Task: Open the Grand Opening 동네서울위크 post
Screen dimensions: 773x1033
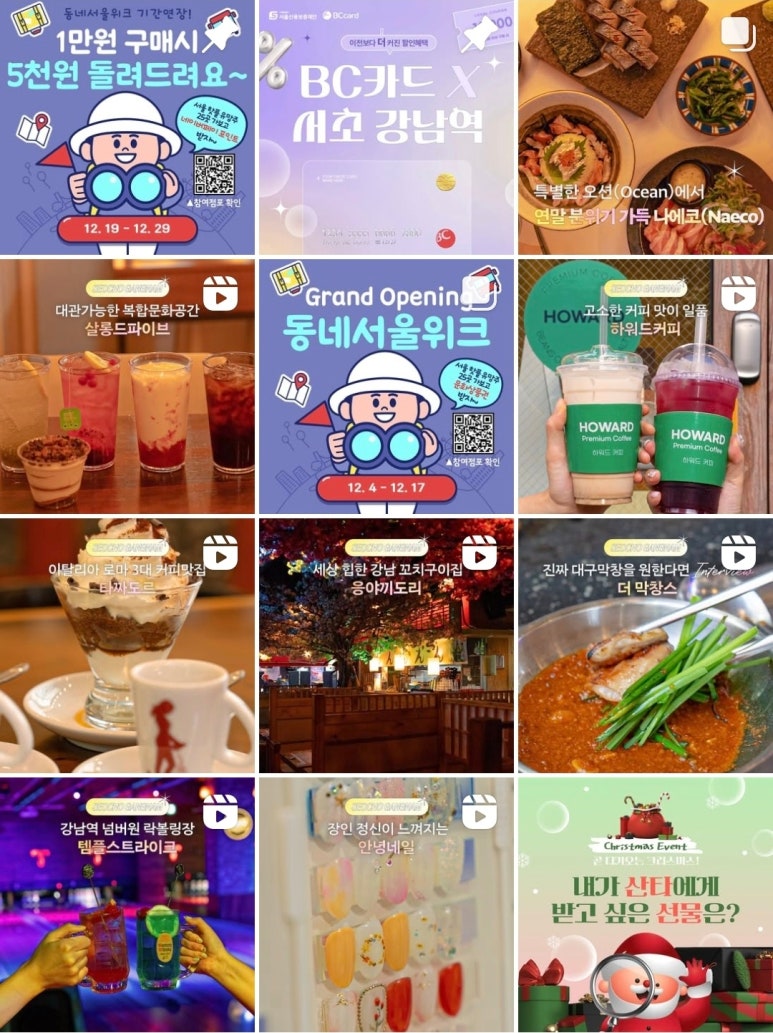Action: click(386, 387)
